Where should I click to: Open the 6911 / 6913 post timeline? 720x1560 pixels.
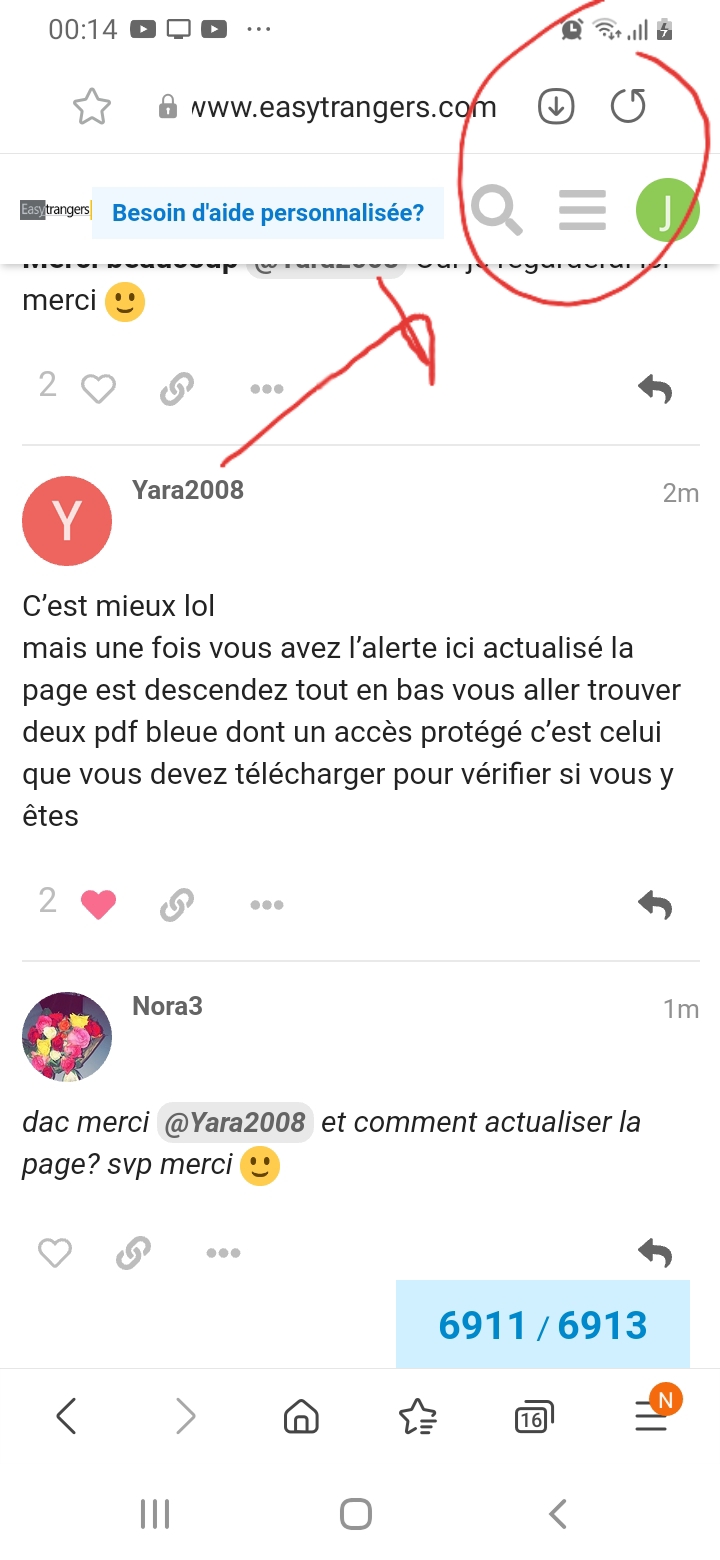pyautogui.click(x=543, y=1325)
